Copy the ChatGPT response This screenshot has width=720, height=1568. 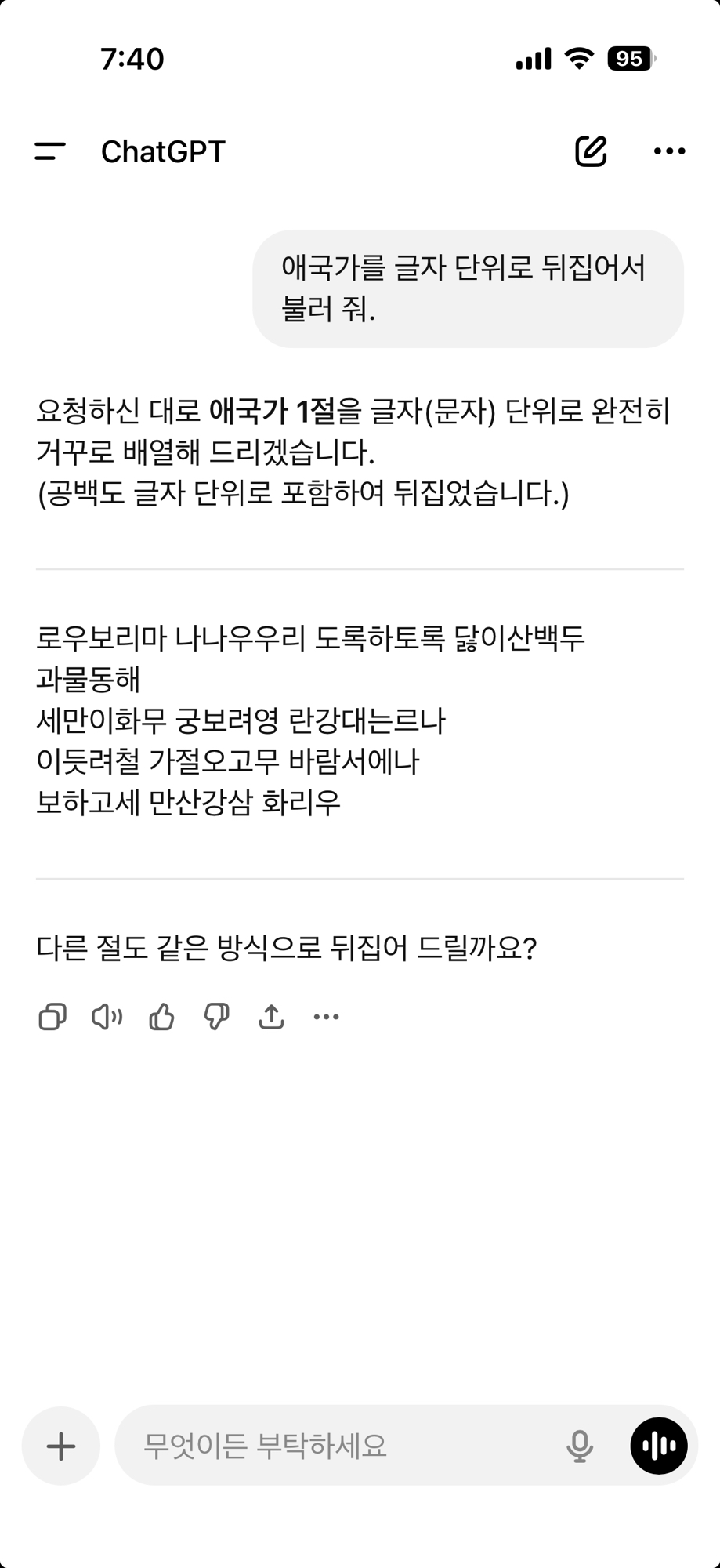click(52, 1017)
